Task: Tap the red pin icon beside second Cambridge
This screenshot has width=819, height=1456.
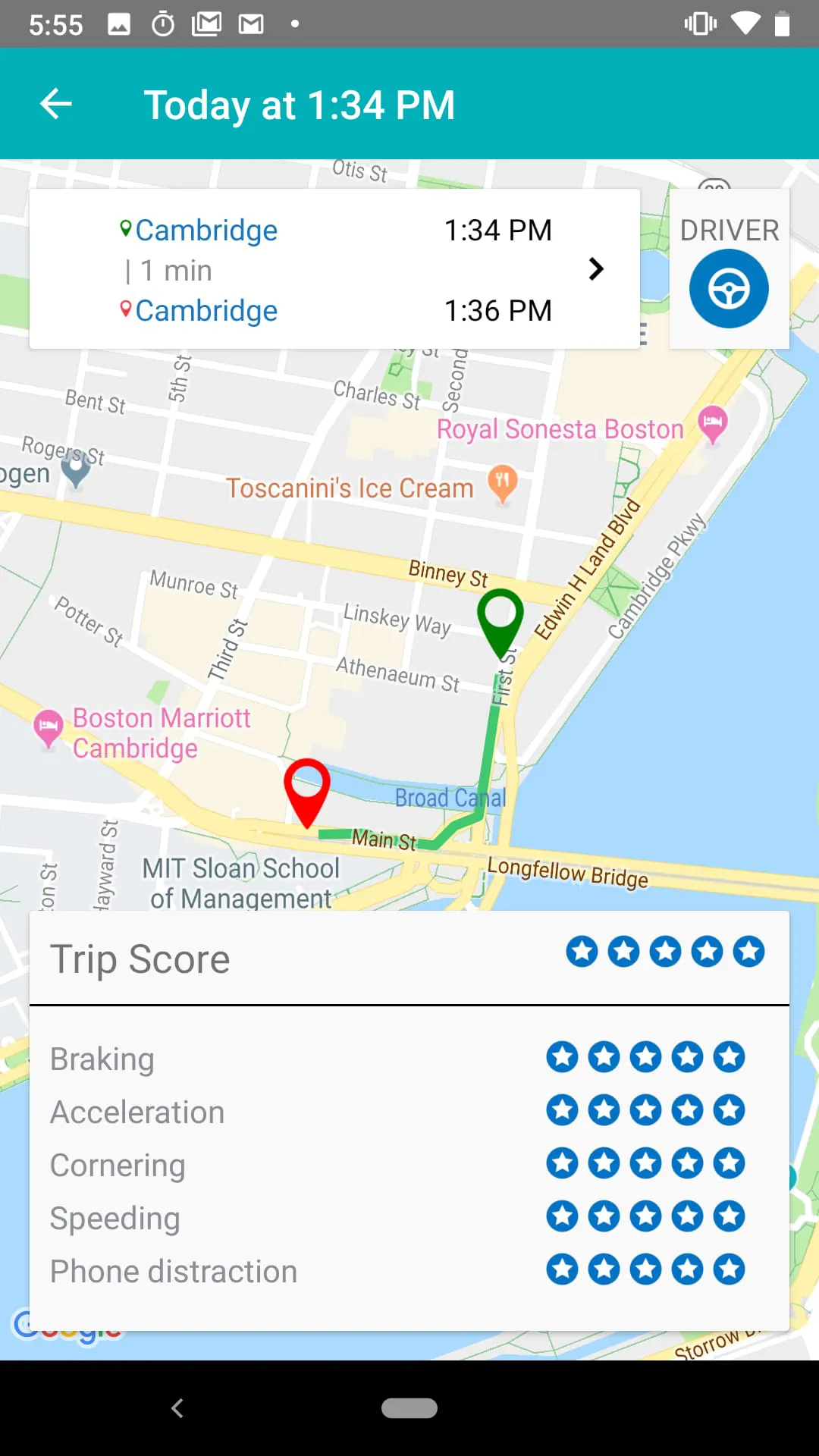Action: [x=127, y=308]
